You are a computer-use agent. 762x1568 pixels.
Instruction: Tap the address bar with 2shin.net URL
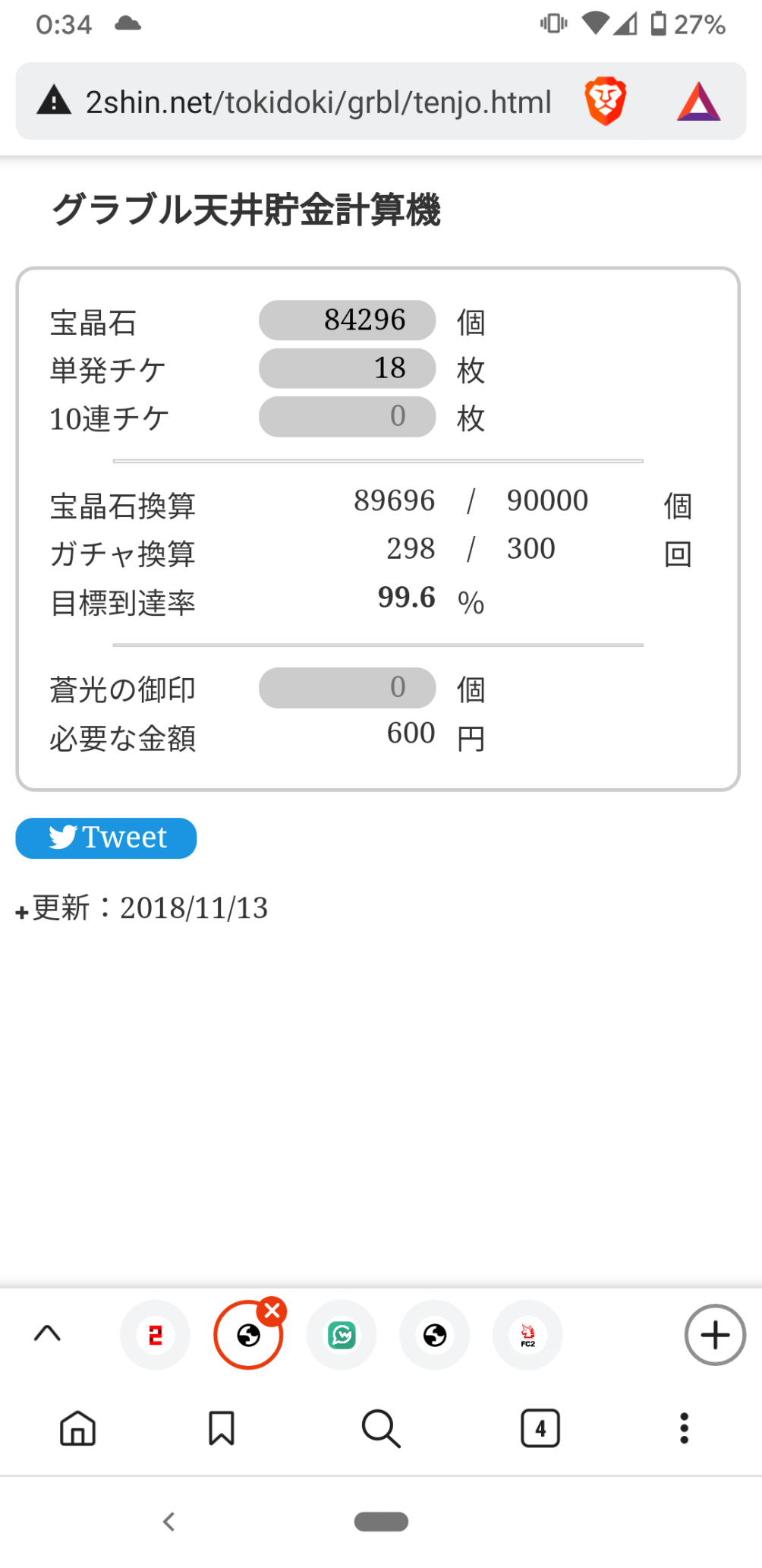[x=318, y=102]
